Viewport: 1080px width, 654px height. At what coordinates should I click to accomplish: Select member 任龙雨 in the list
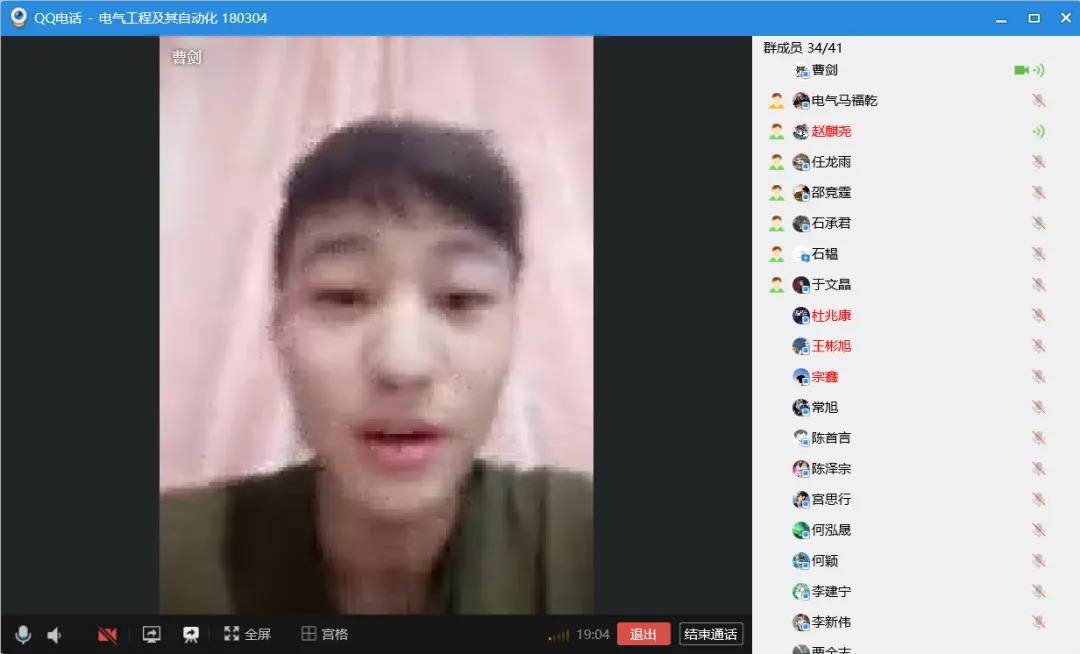831,162
